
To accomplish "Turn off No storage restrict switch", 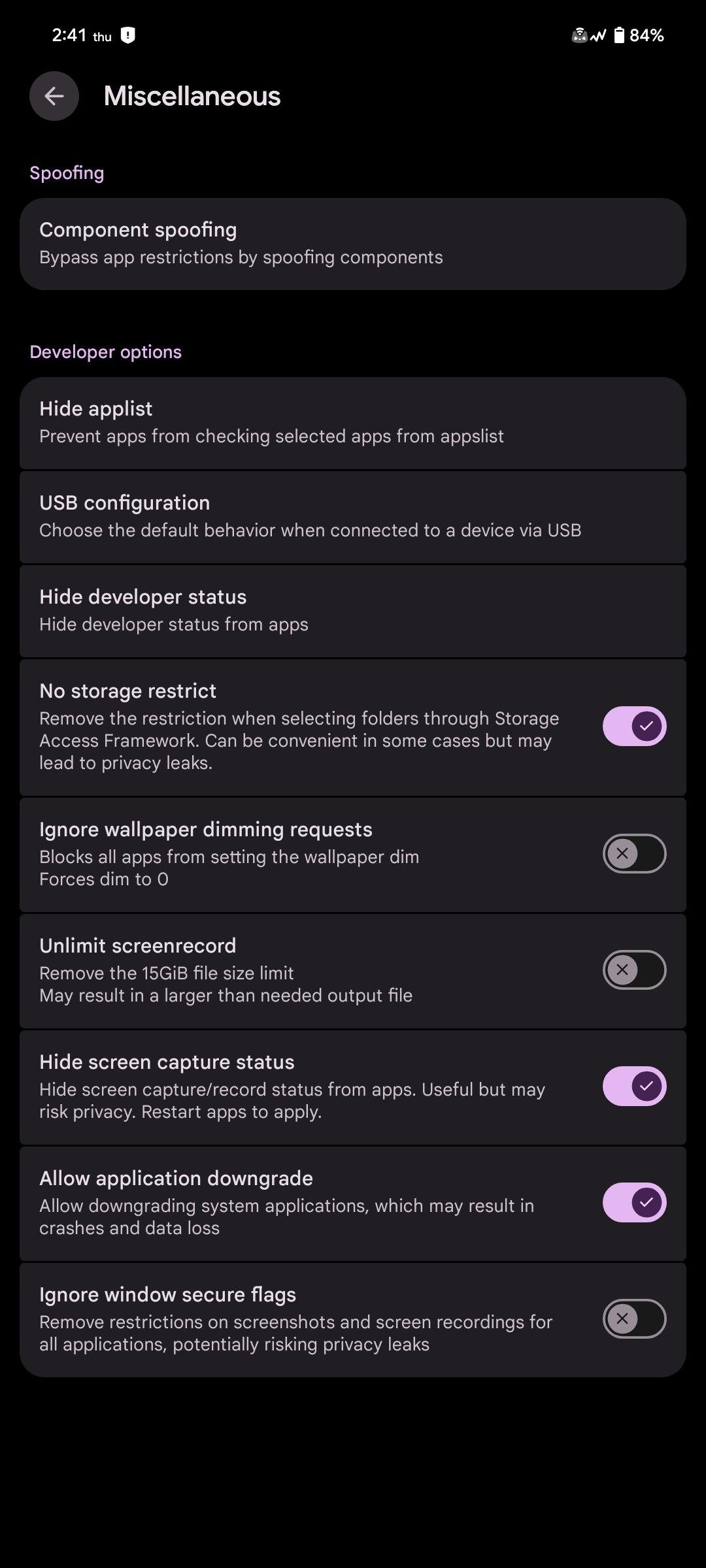I will click(634, 727).
